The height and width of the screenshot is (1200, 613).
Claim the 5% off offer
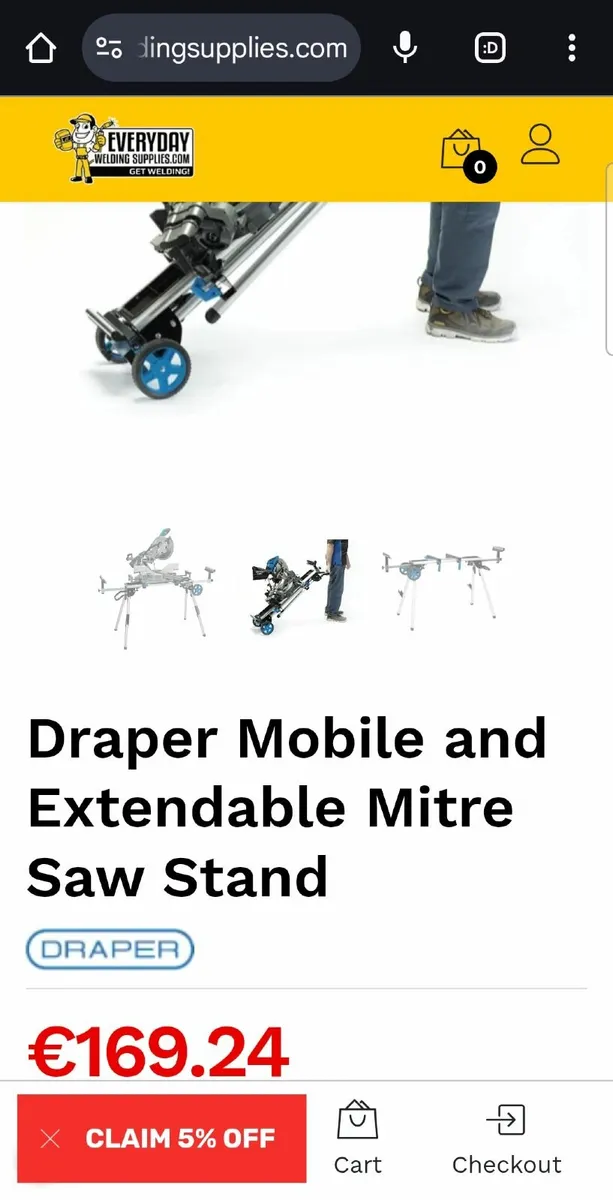coord(180,1138)
